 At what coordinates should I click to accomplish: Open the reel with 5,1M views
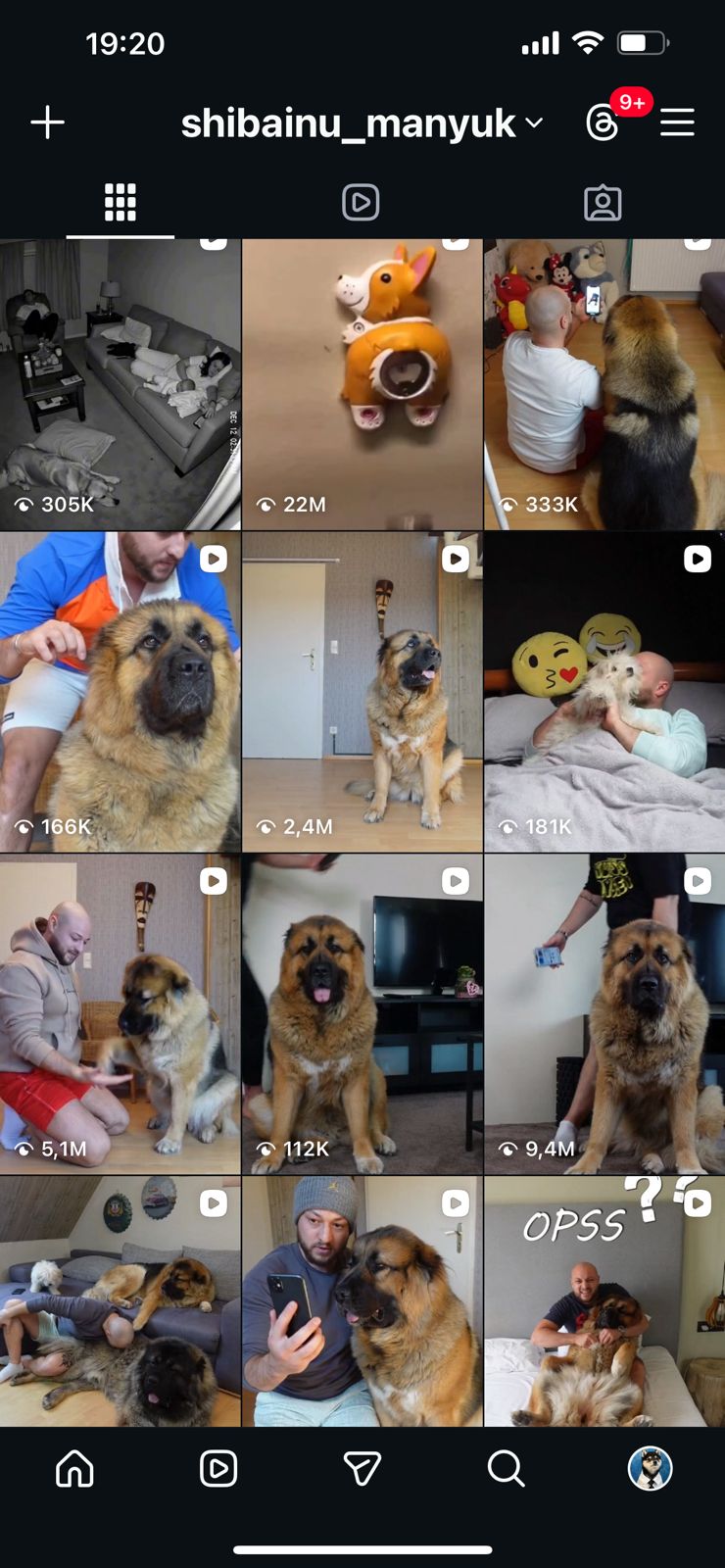click(x=120, y=1014)
